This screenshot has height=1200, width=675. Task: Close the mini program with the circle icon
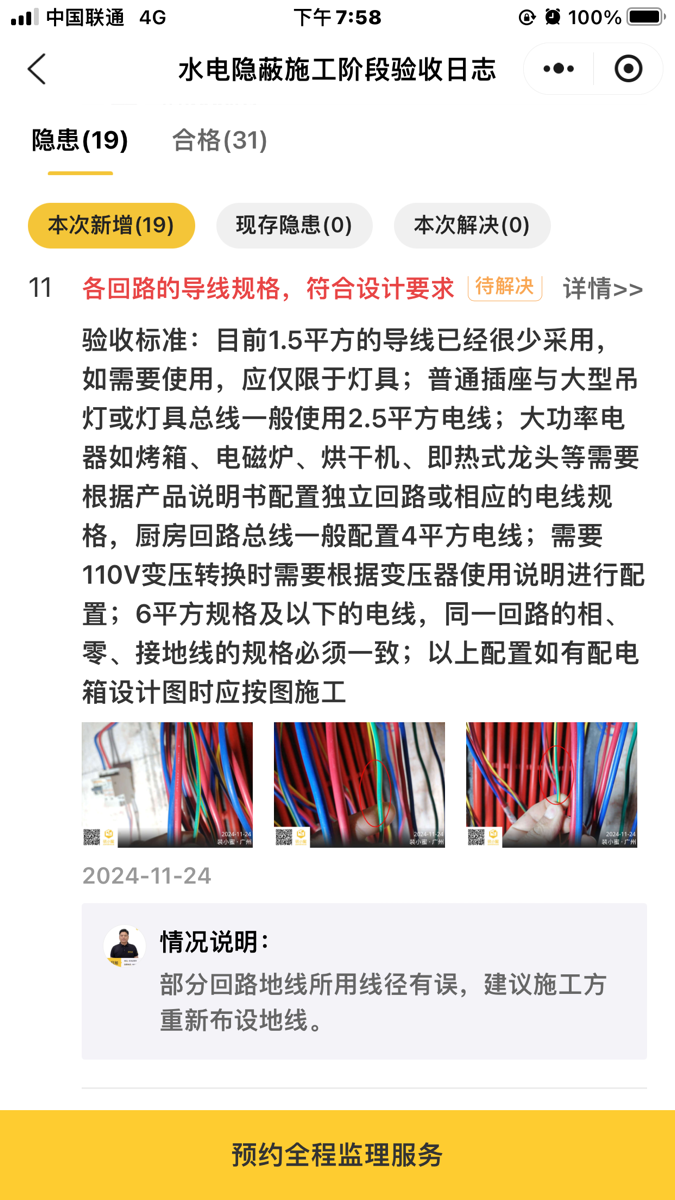pyautogui.click(x=628, y=69)
